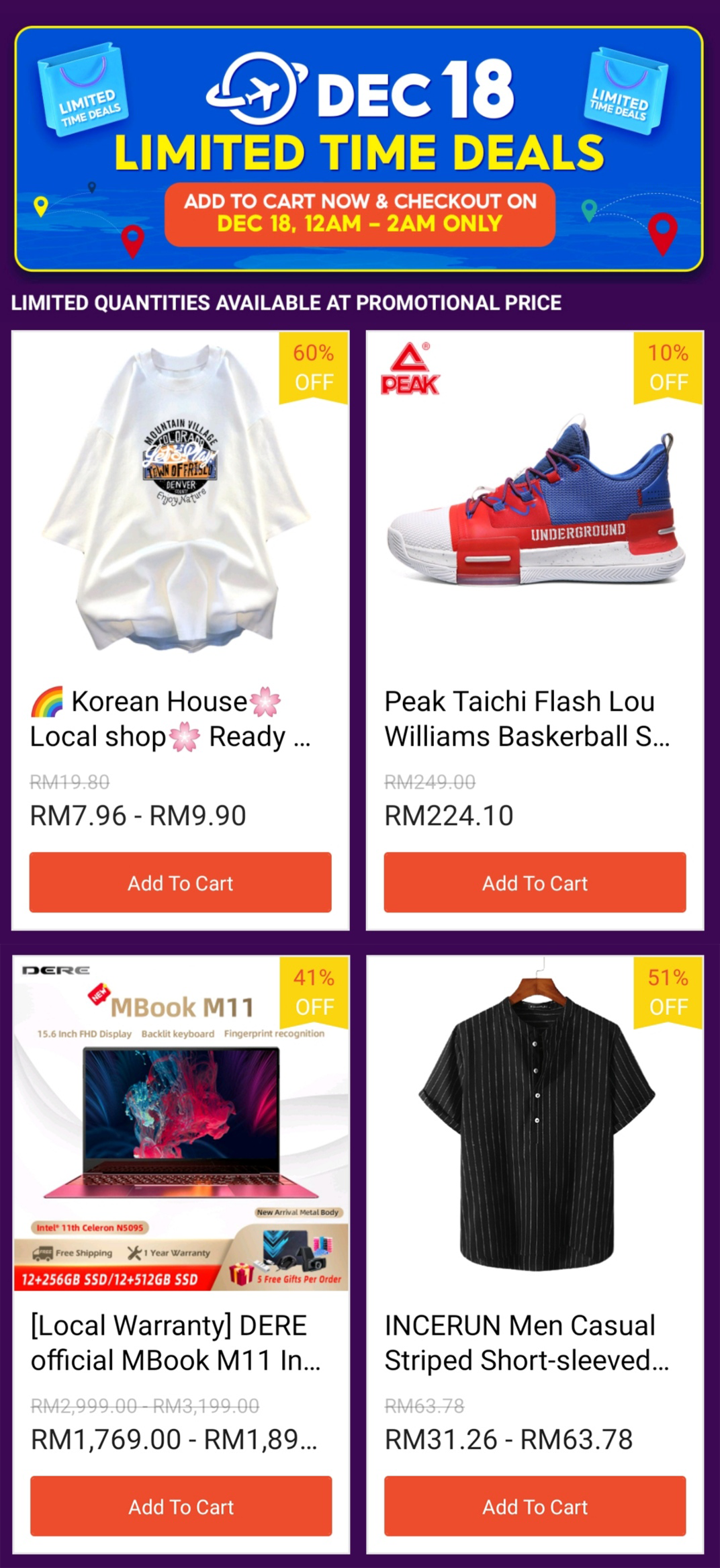Add DERE MBook M11 laptop to cart
Viewport: 720px width, 1568px height.
181,1506
